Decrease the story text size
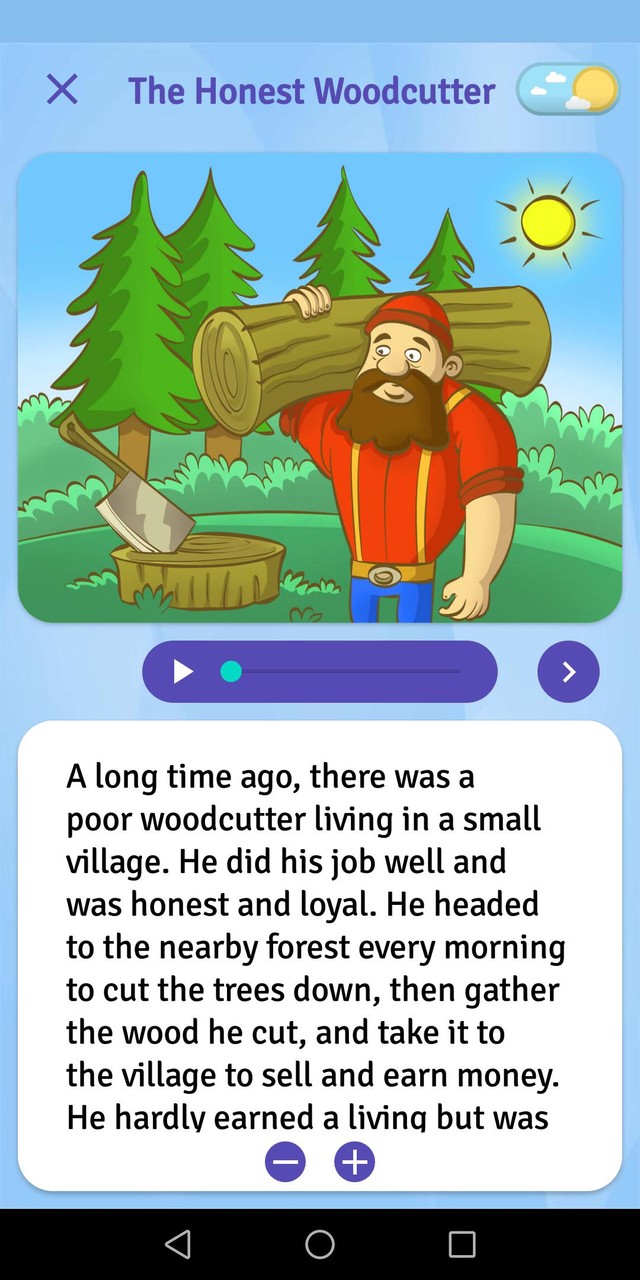Screen dimensions: 640x1280 click(x=286, y=1162)
